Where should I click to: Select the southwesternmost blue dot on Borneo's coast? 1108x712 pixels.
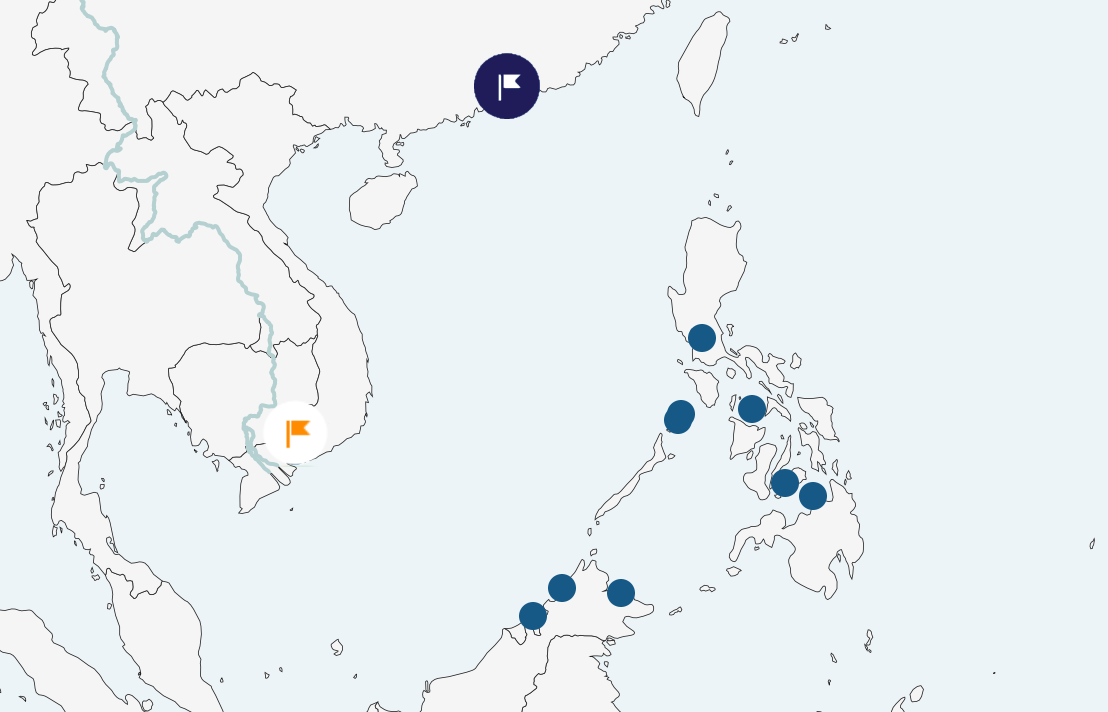533,616
